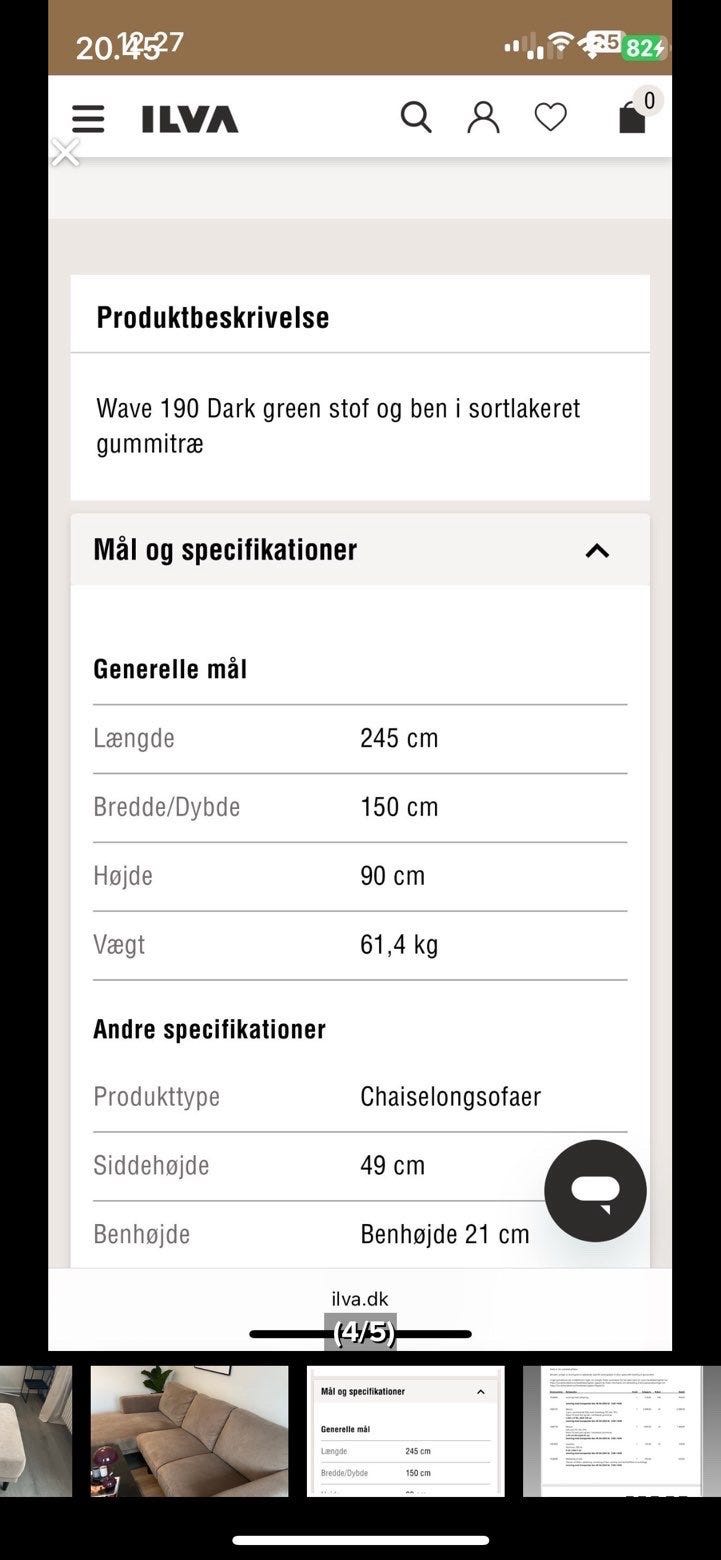Collapse the specifications panel chevron

coord(597,550)
